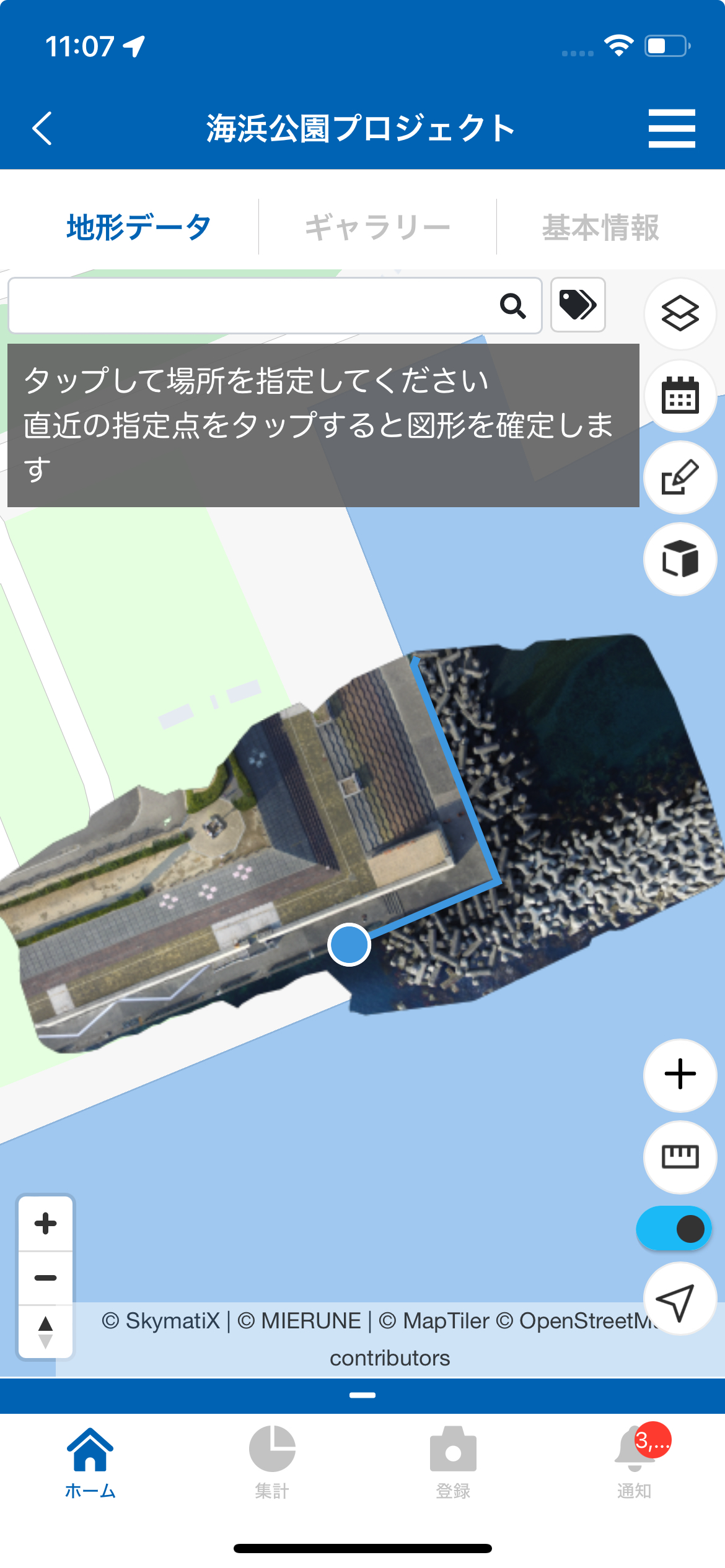Tap the edit pencil button
725x1568 pixels.
click(680, 477)
